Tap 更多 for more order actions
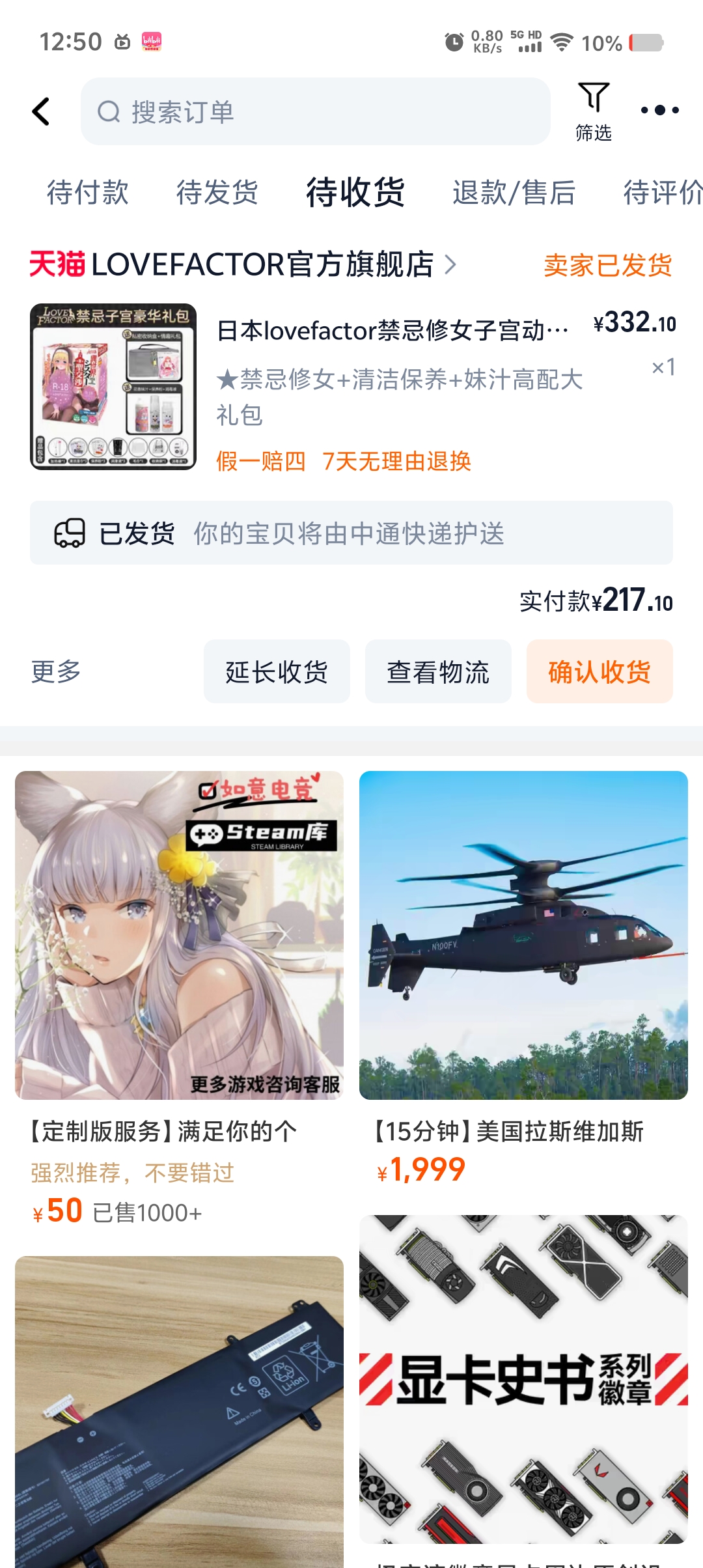 pos(56,671)
